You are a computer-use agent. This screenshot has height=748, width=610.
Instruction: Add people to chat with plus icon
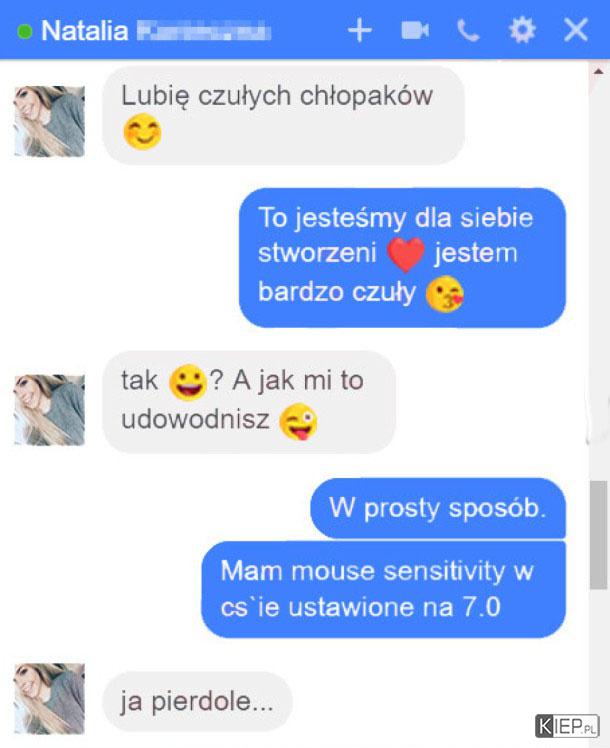(x=359, y=31)
